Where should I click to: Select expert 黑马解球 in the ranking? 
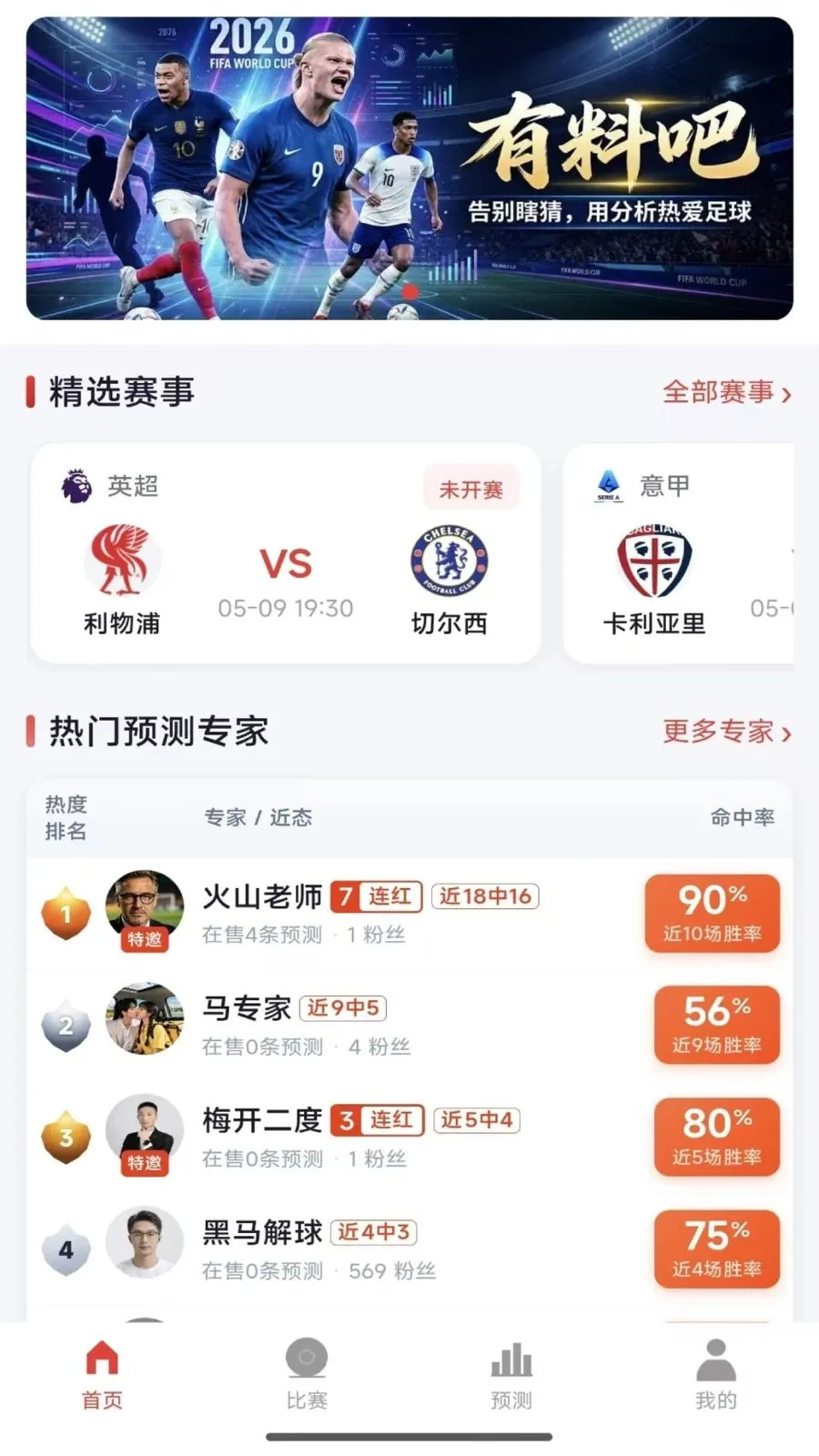click(x=409, y=1249)
